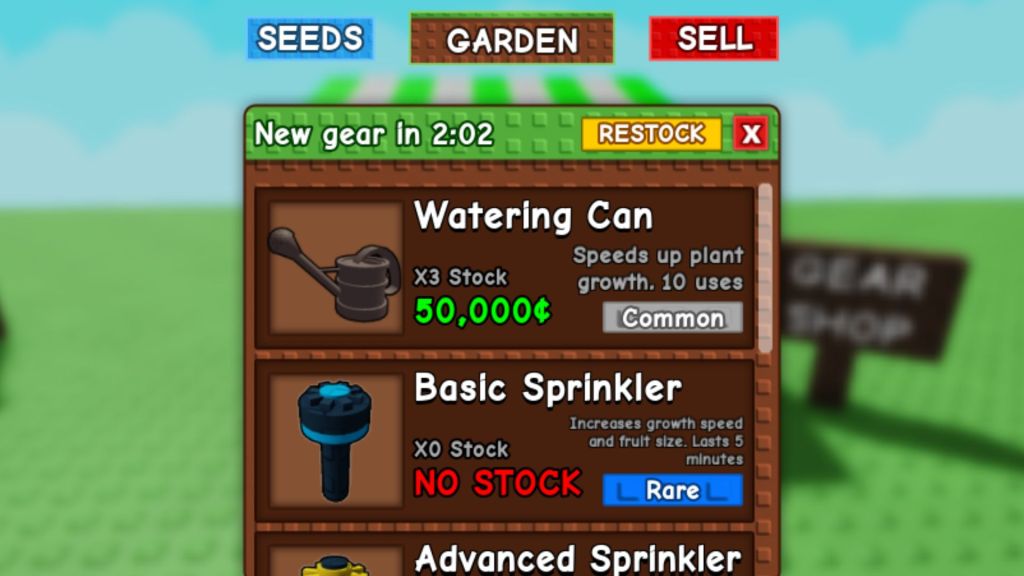Choose the Advanced Sprinkler item
The width and height of the screenshot is (1024, 576).
pos(505,556)
